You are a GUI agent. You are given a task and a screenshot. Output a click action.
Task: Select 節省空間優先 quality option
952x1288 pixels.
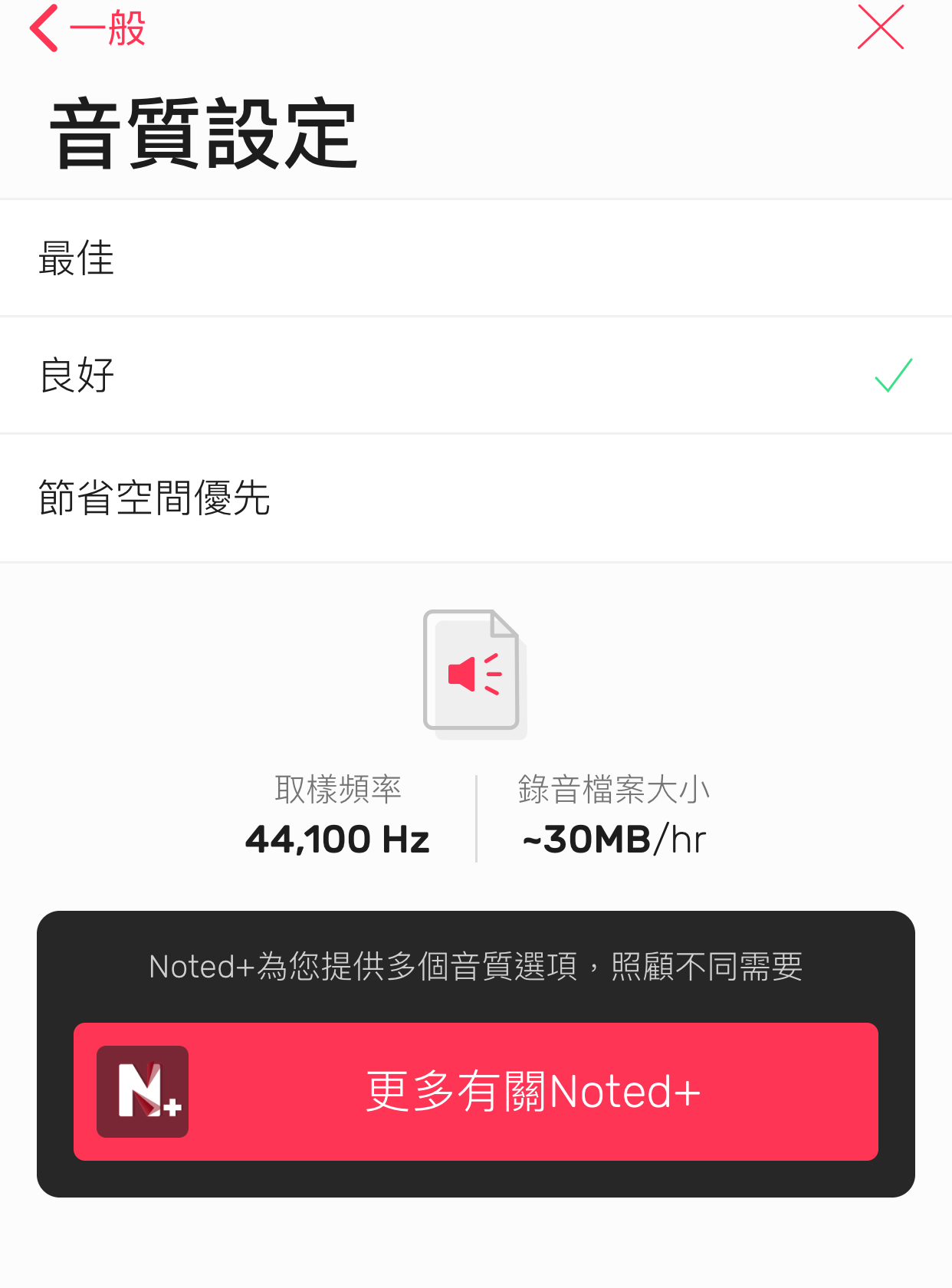point(475,498)
